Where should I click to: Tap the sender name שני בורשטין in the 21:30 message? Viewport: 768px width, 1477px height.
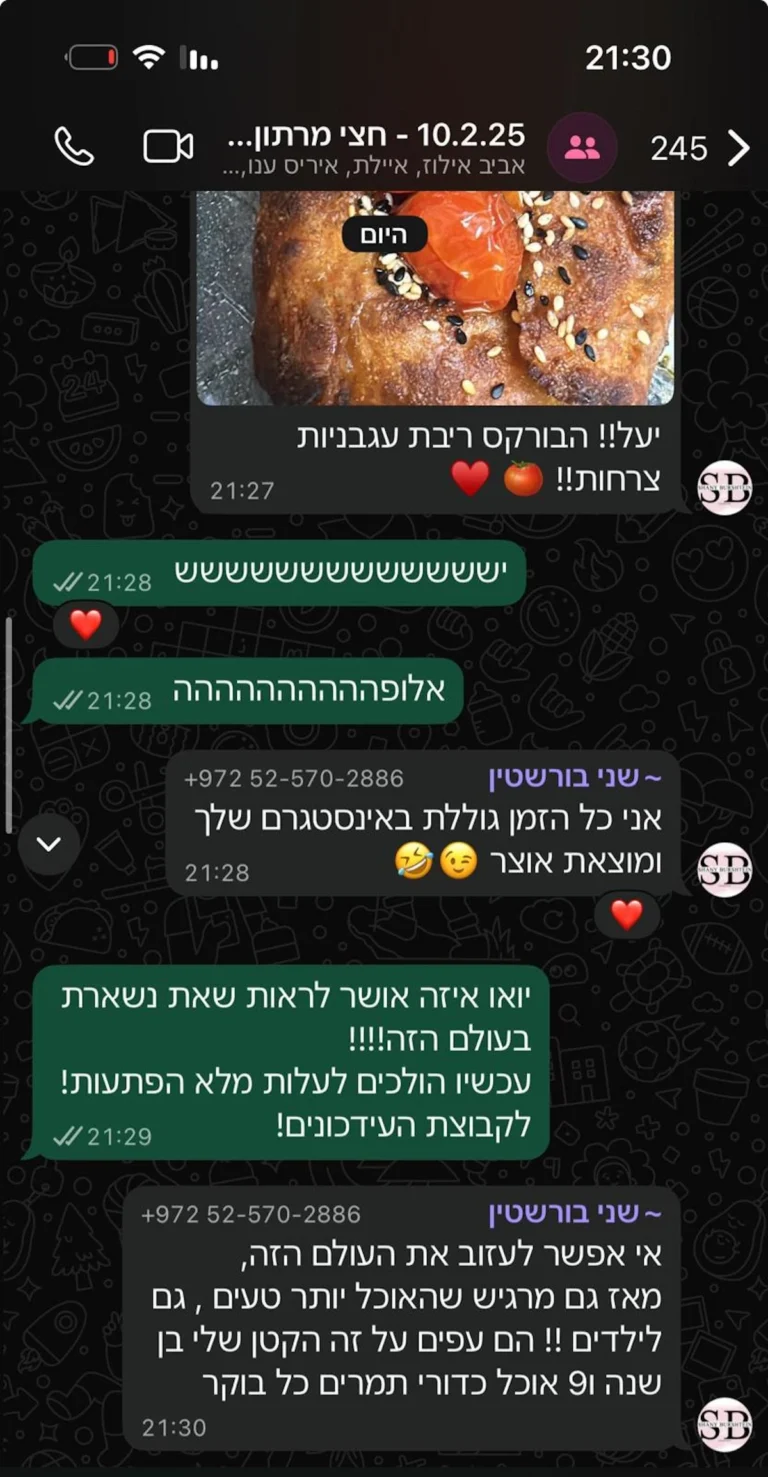575,1214
